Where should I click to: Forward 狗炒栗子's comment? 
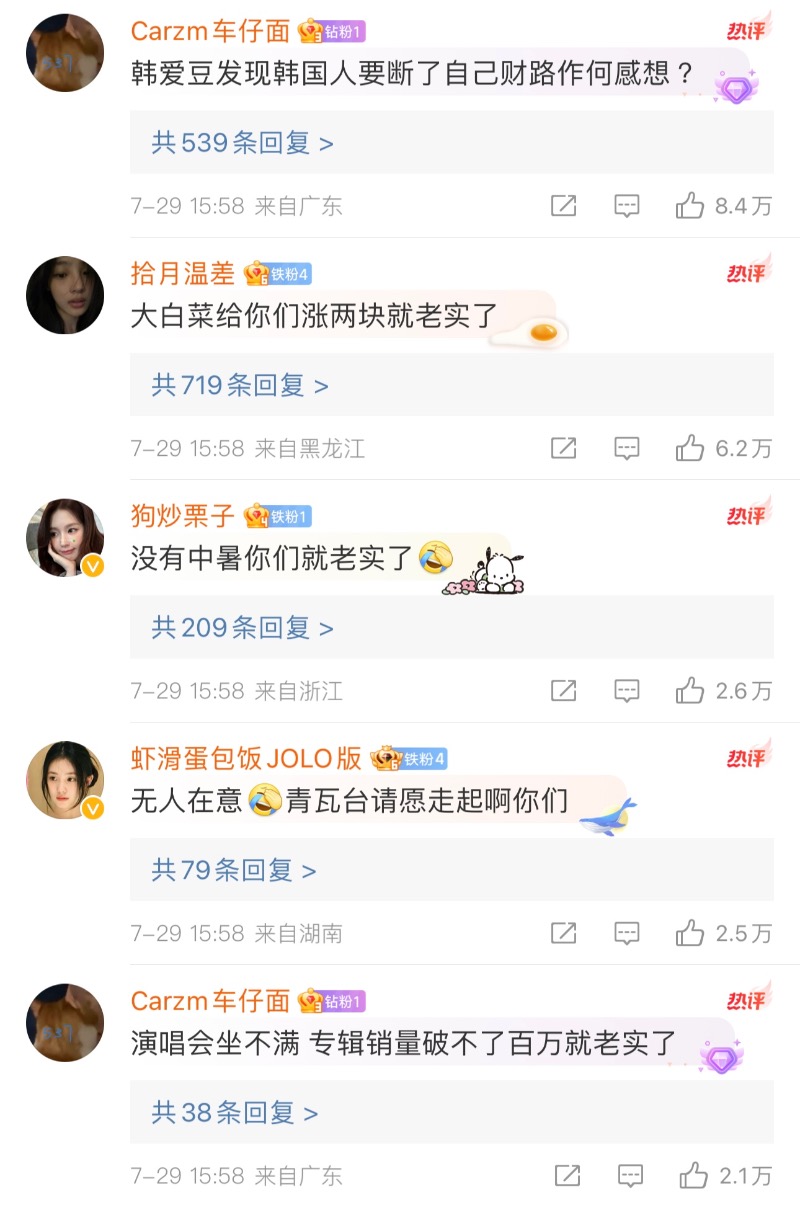tap(564, 690)
